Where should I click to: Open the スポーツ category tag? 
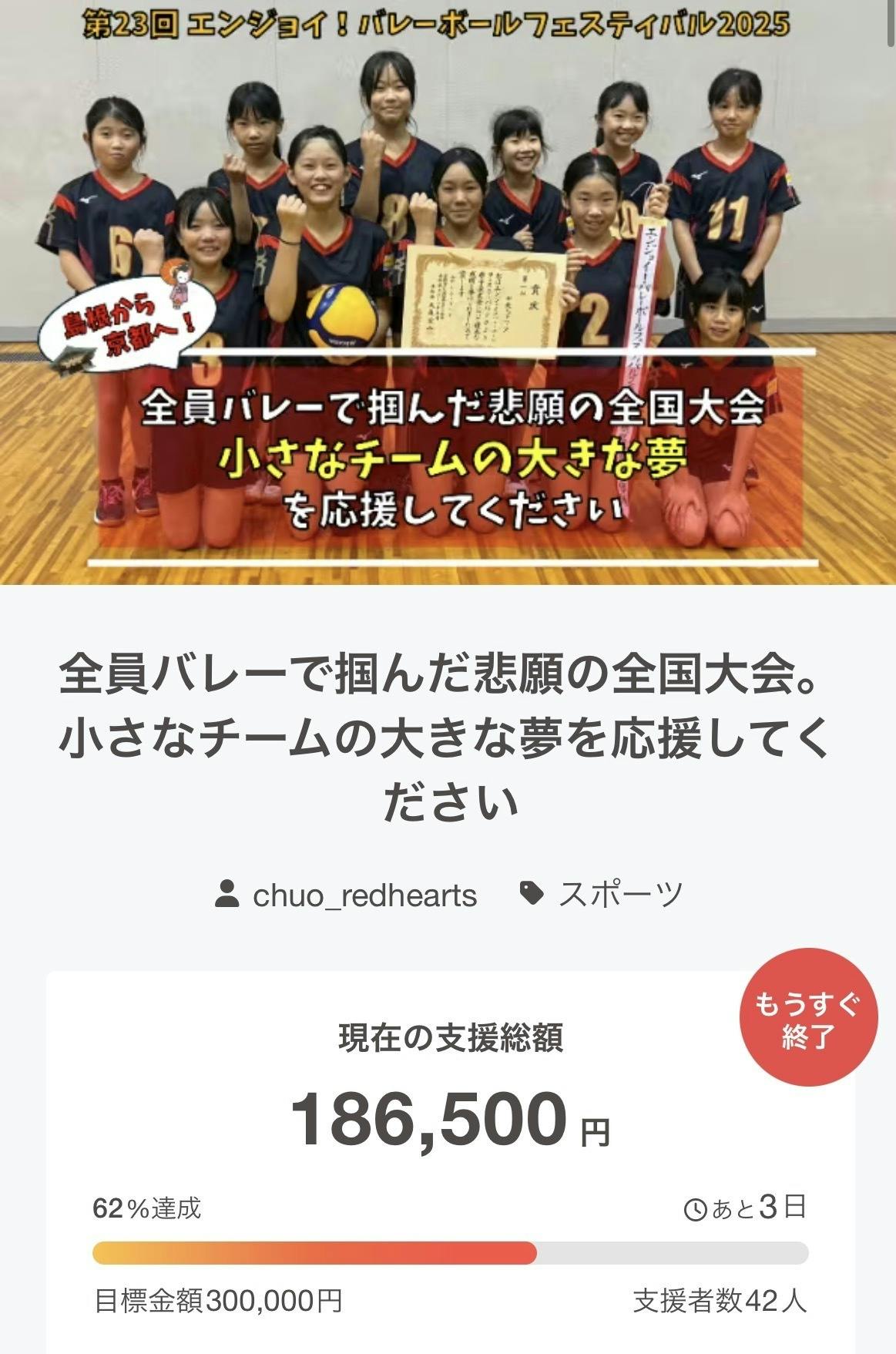pos(619,895)
